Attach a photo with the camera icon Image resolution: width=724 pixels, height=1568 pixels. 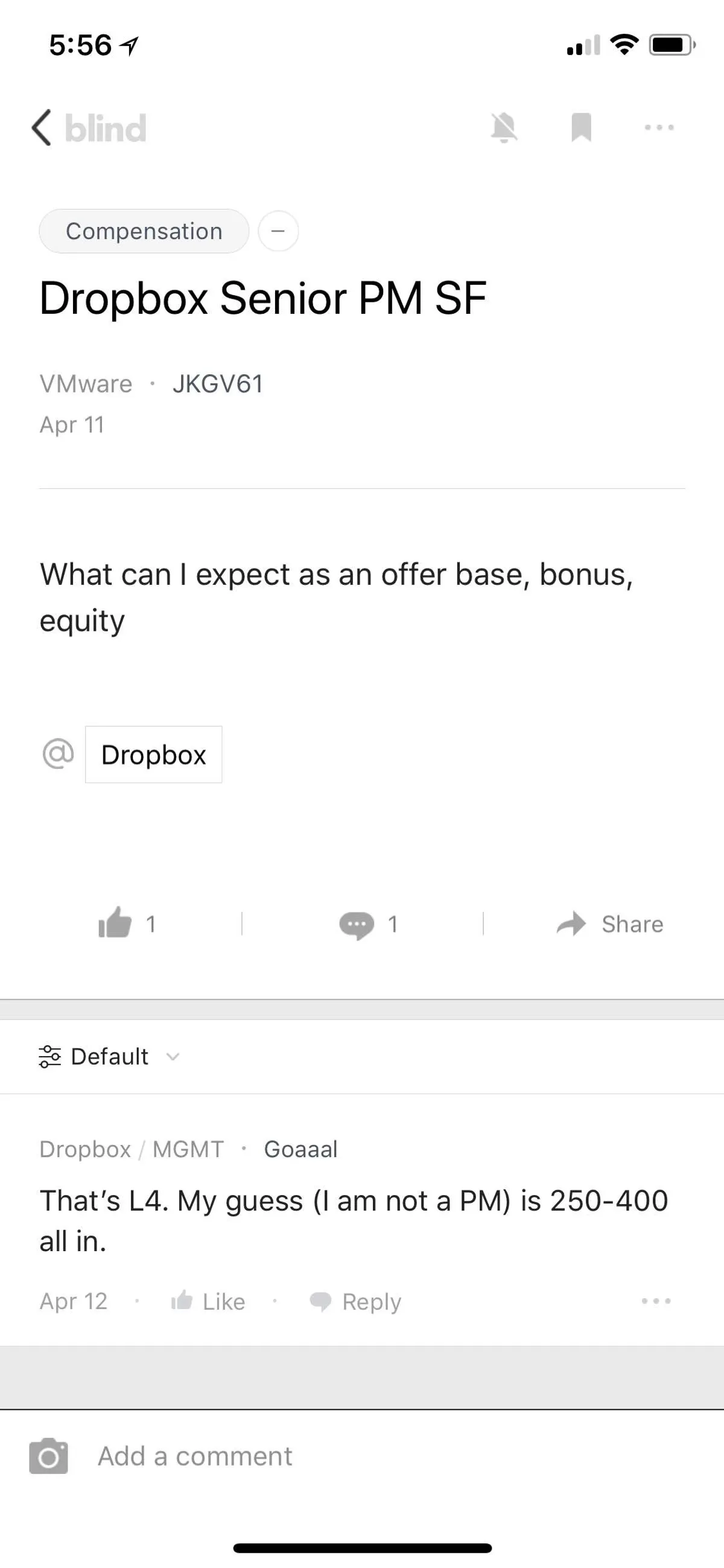point(49,1456)
